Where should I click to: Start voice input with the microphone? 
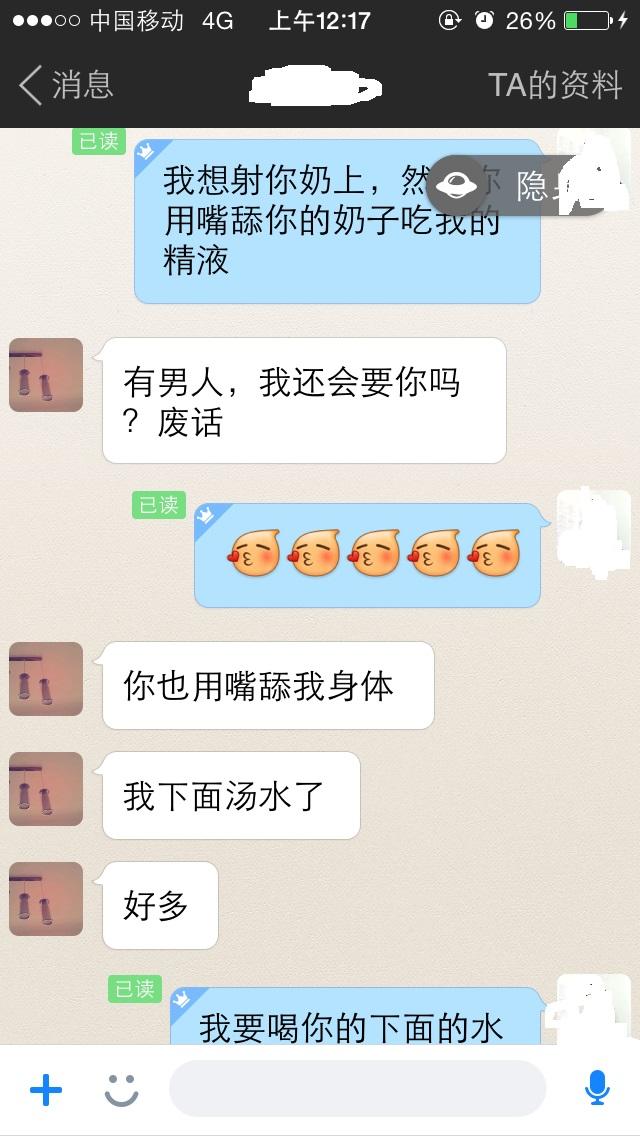point(597,1089)
